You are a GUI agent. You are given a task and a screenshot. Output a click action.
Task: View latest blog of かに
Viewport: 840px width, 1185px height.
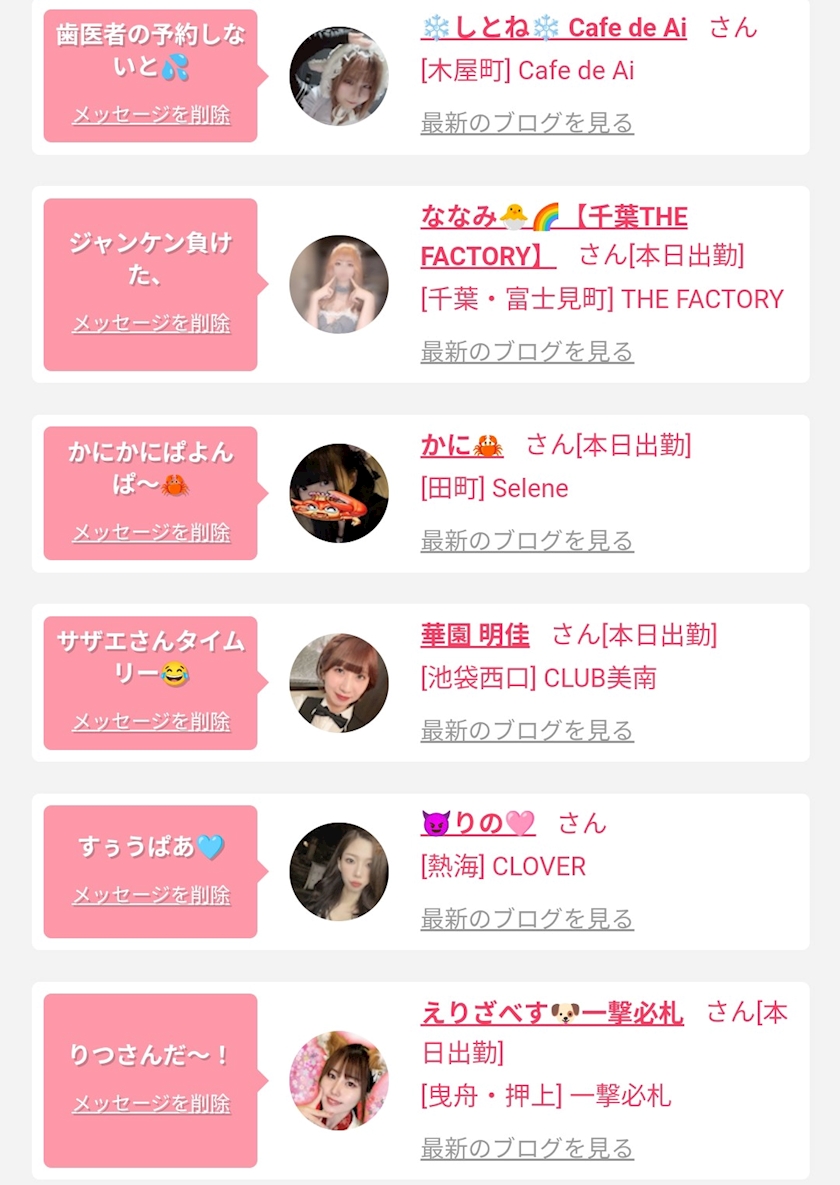tap(527, 541)
